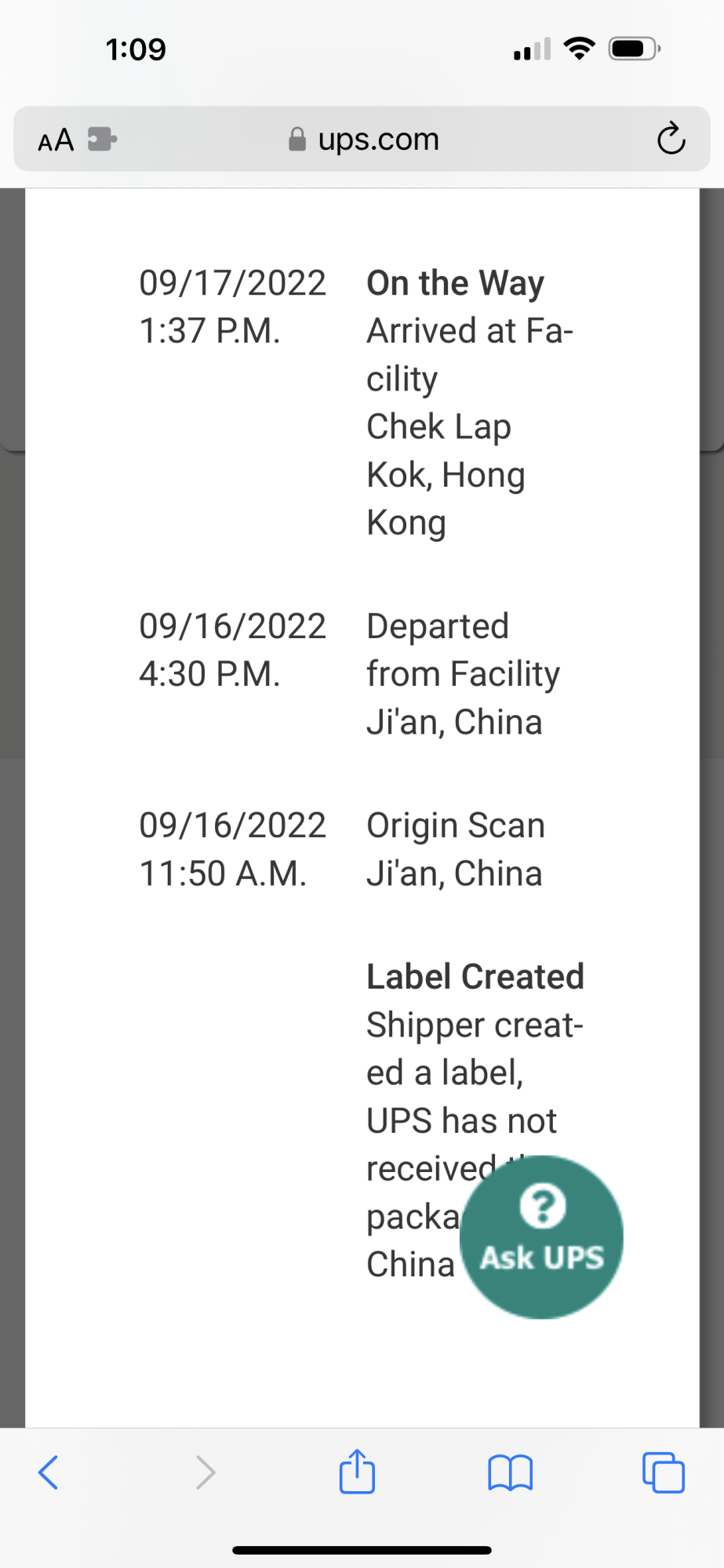Open Safari bookmarks
The width and height of the screenshot is (724, 1568).
click(510, 1472)
